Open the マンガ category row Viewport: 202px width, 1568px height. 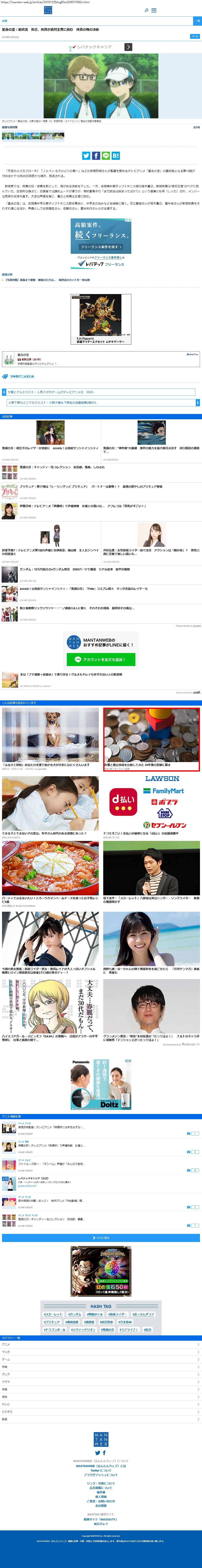[x=101, y=1352]
